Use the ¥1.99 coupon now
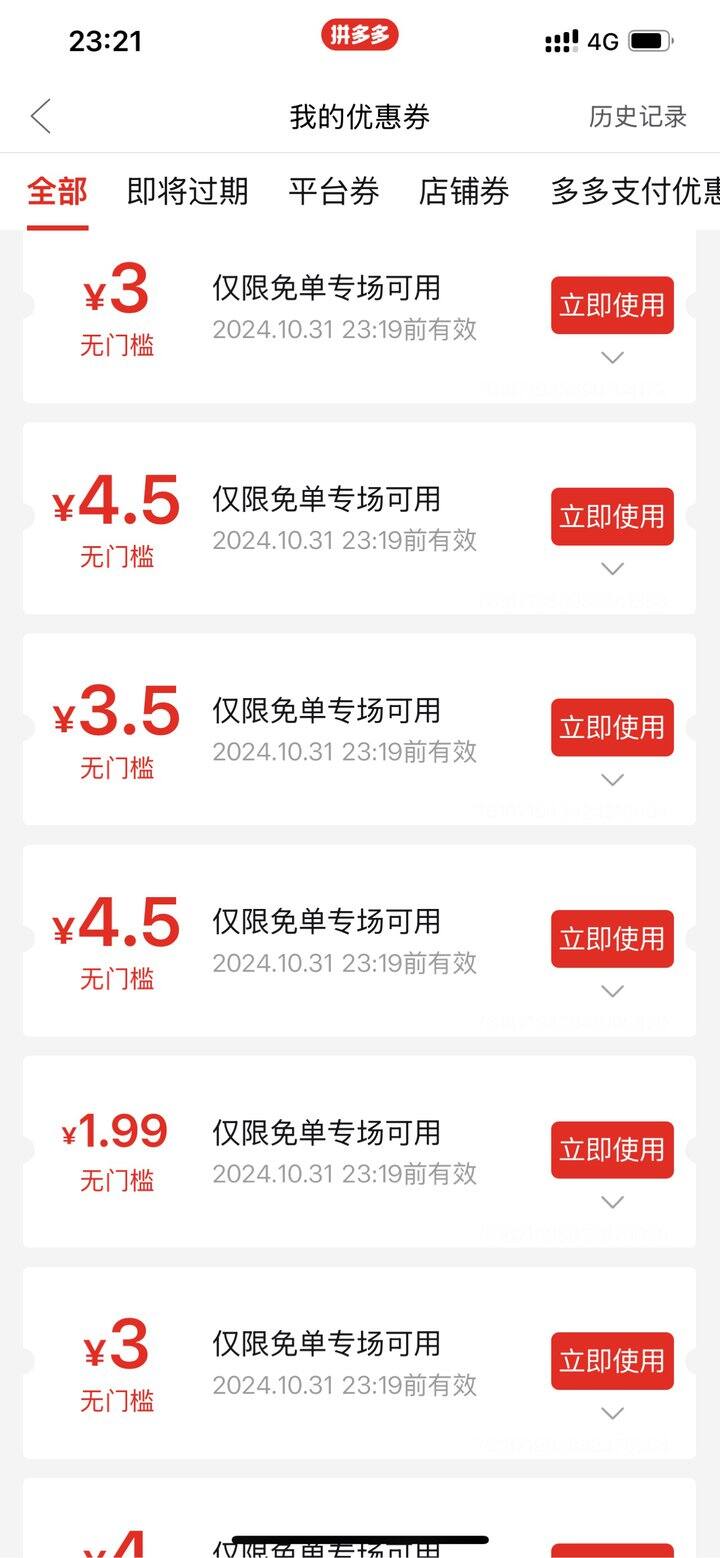720x1558 pixels. pos(612,1149)
